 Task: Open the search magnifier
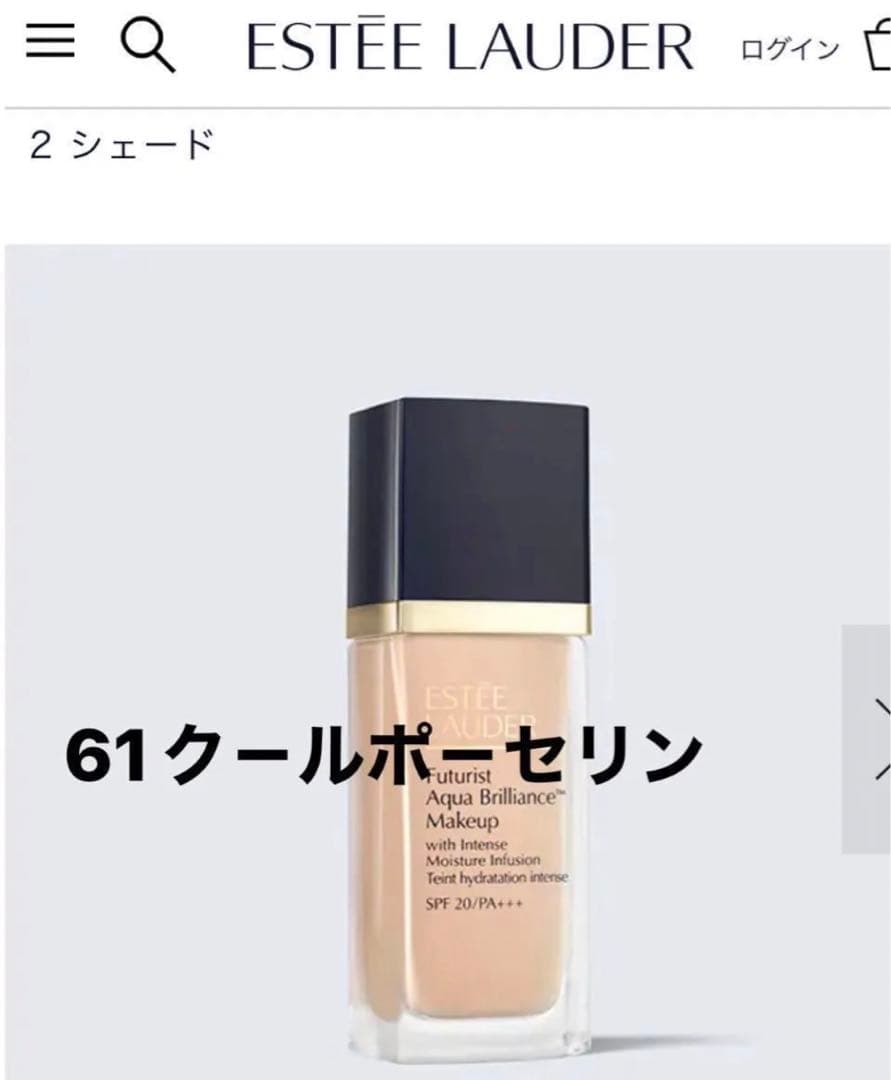pos(147,45)
